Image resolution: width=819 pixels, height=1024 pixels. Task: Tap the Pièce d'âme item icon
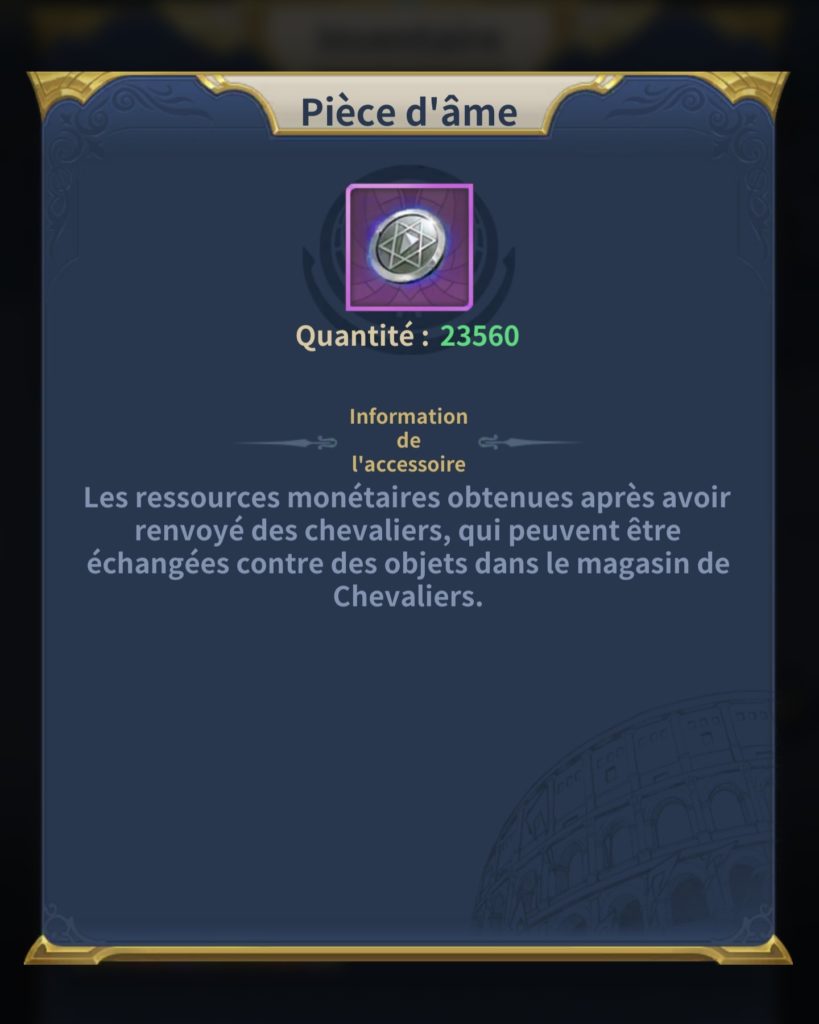click(x=409, y=247)
